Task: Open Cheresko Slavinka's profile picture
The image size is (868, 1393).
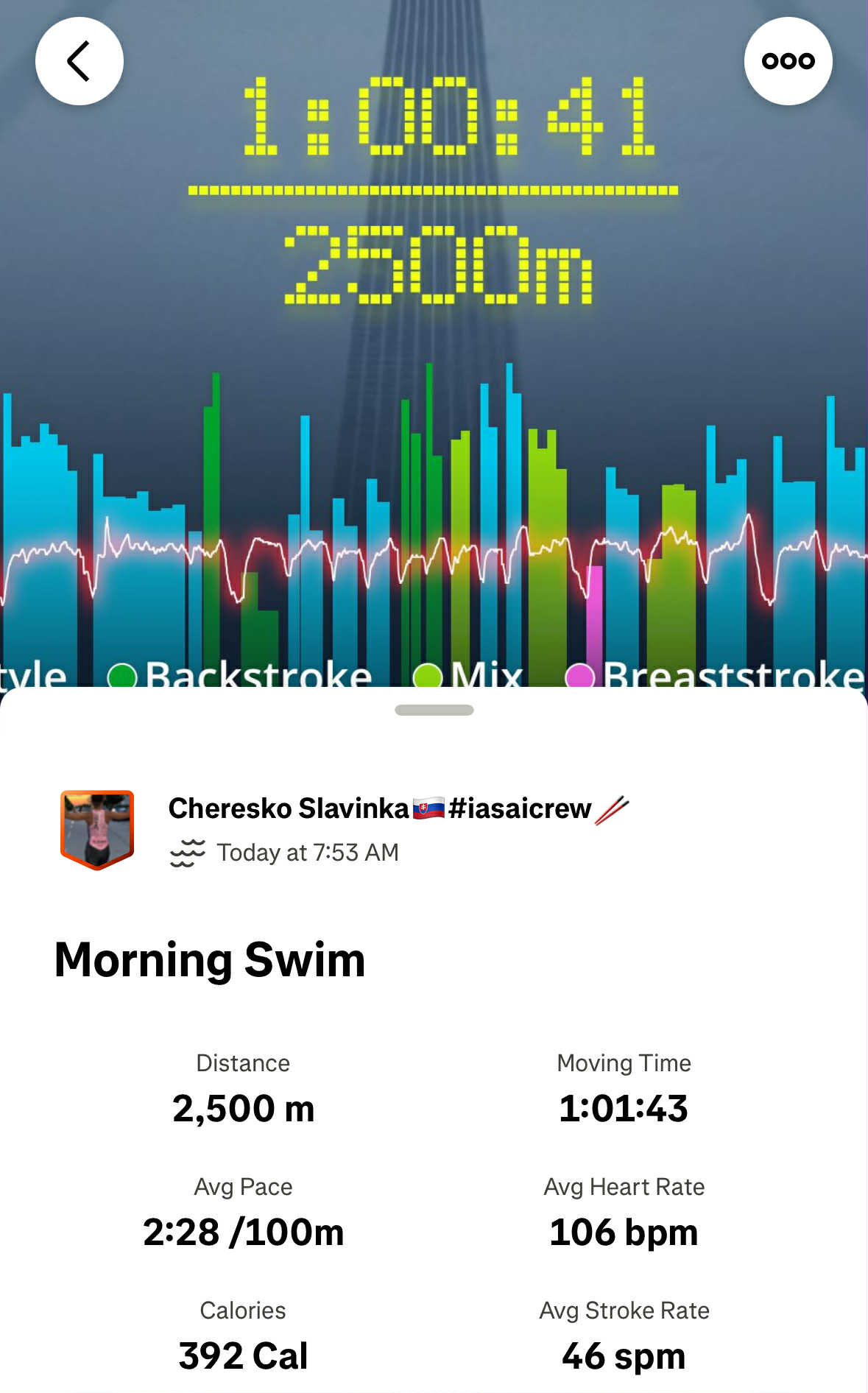Action: click(x=97, y=830)
